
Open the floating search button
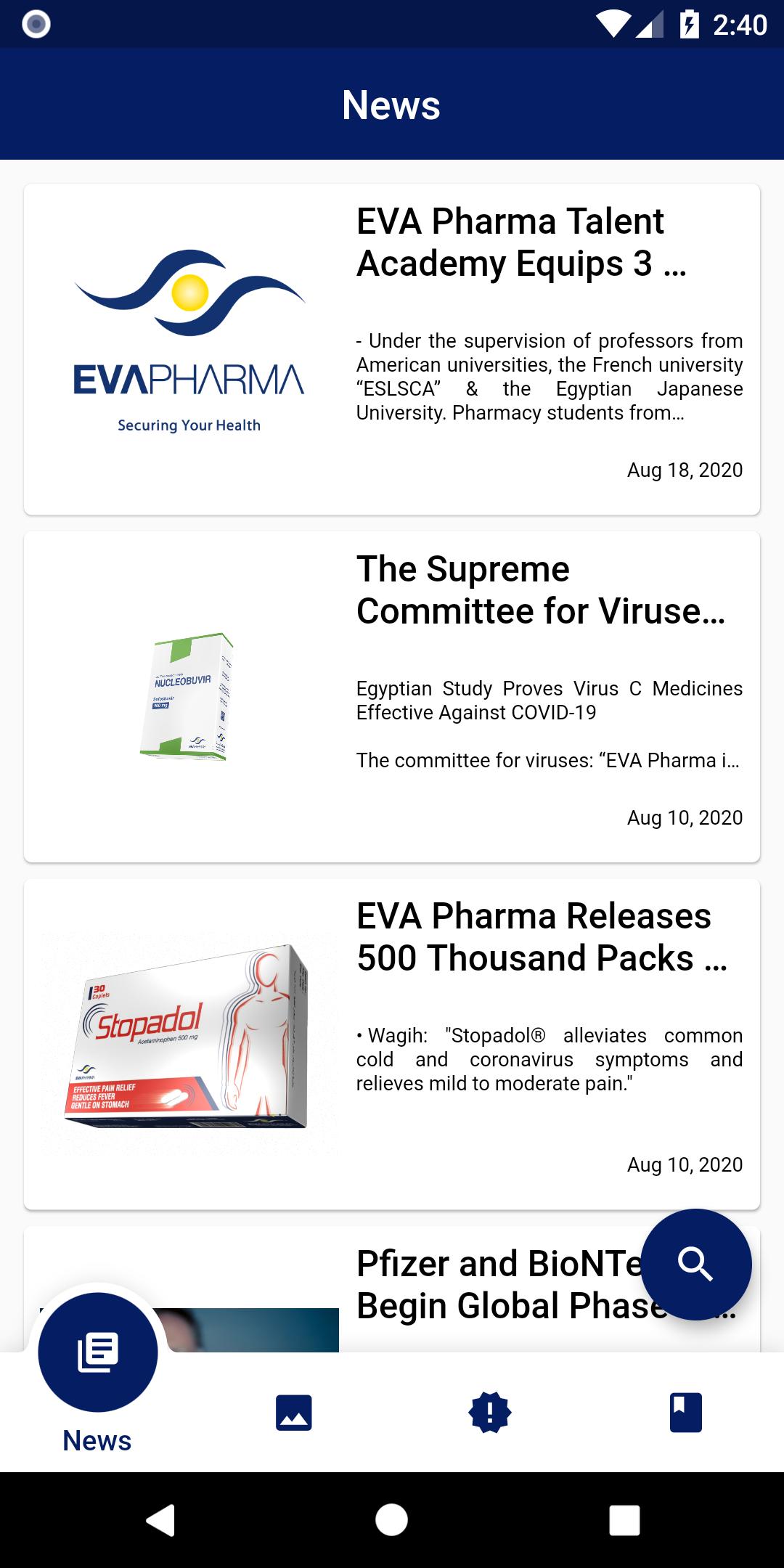point(695,1264)
